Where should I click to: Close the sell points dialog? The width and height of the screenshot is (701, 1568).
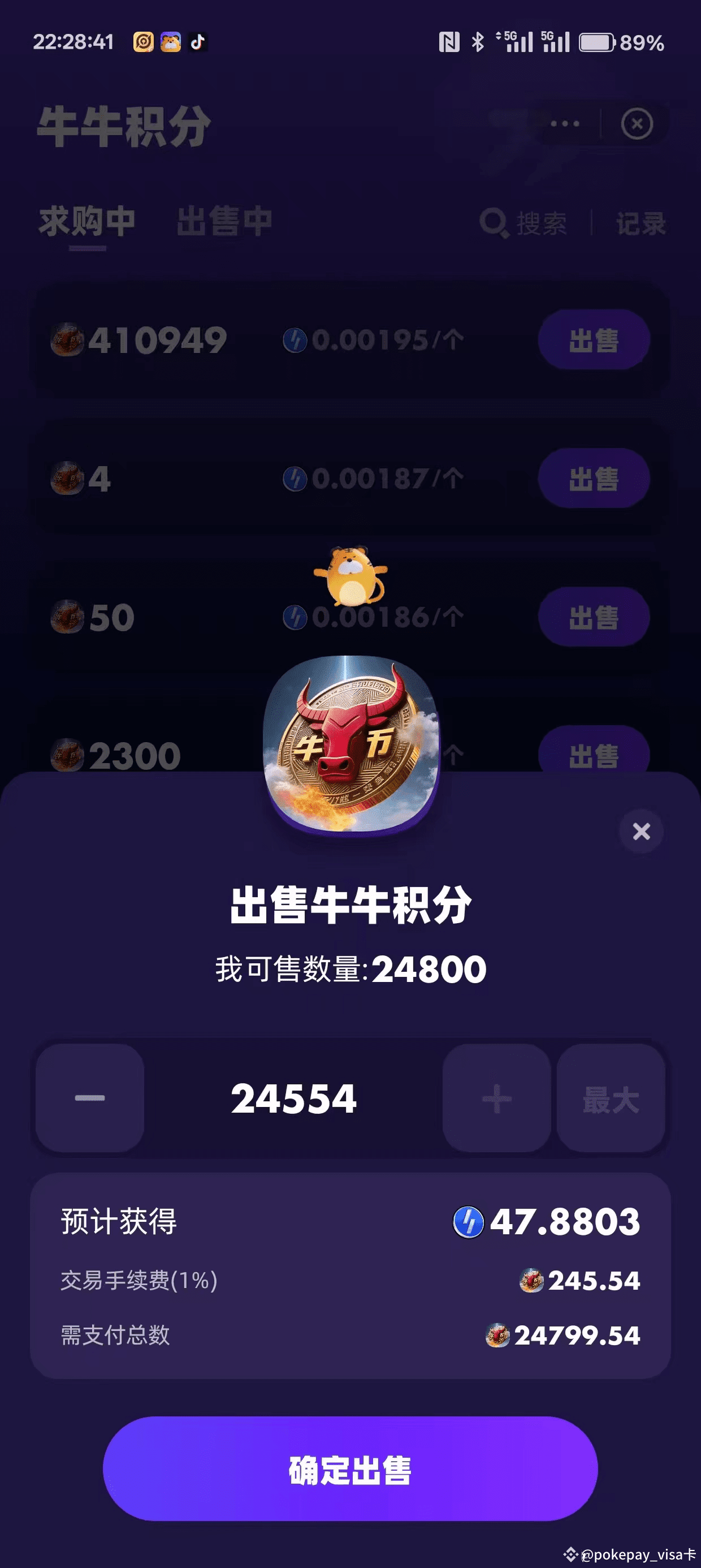coord(641,831)
